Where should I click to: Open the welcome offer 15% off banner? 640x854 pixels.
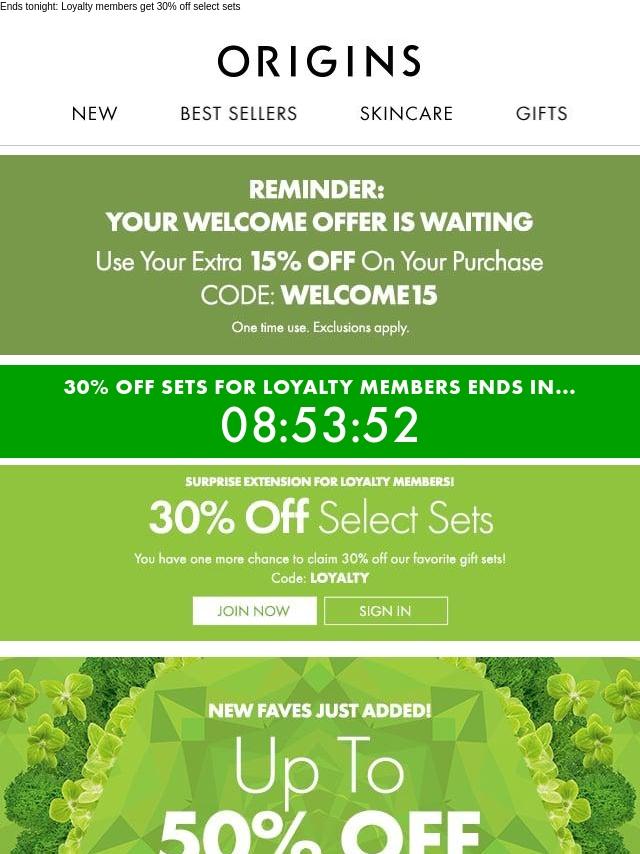[x=320, y=255]
